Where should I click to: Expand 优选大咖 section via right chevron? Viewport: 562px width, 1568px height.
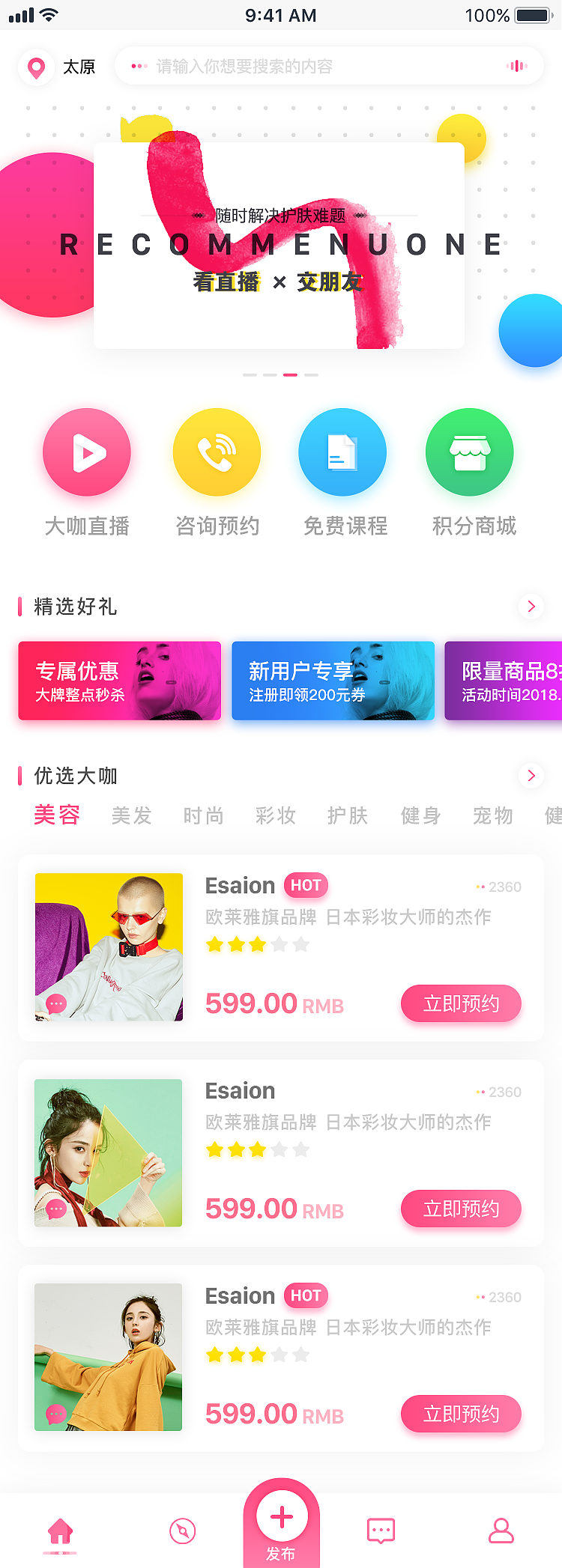[531, 776]
